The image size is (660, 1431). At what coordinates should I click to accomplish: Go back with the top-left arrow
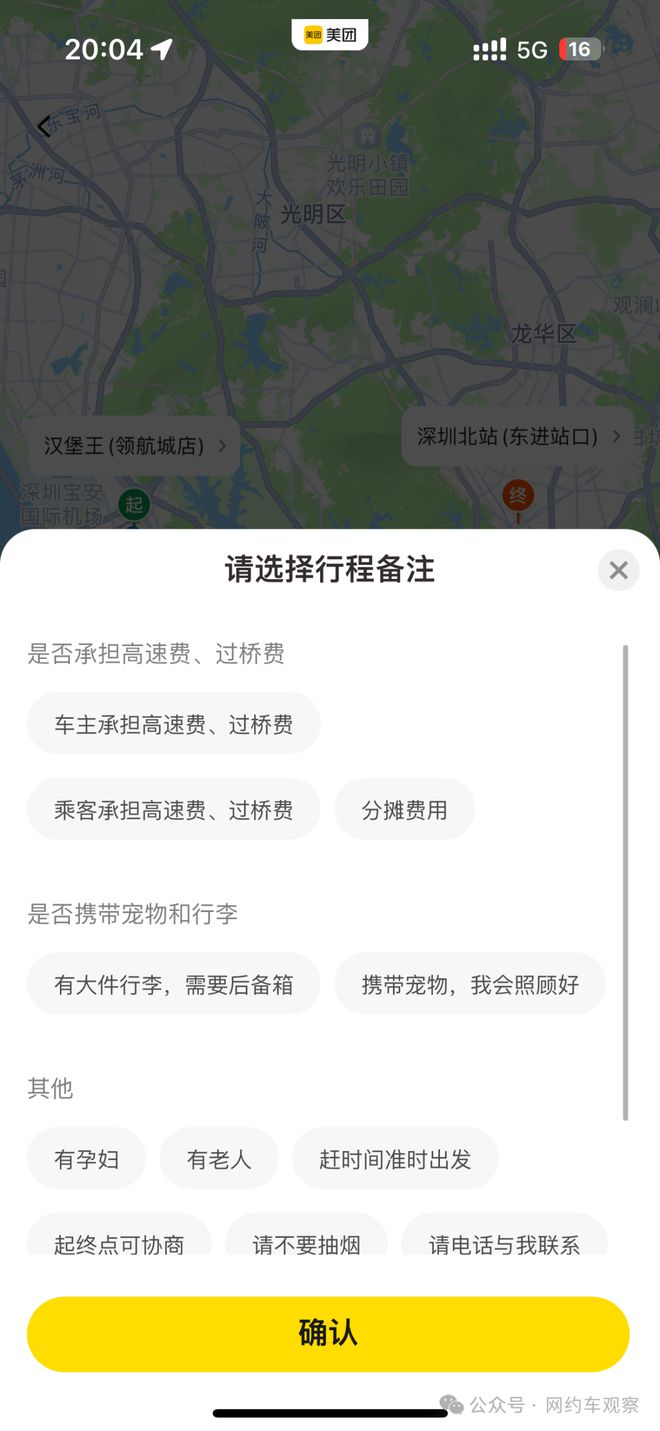(x=43, y=126)
